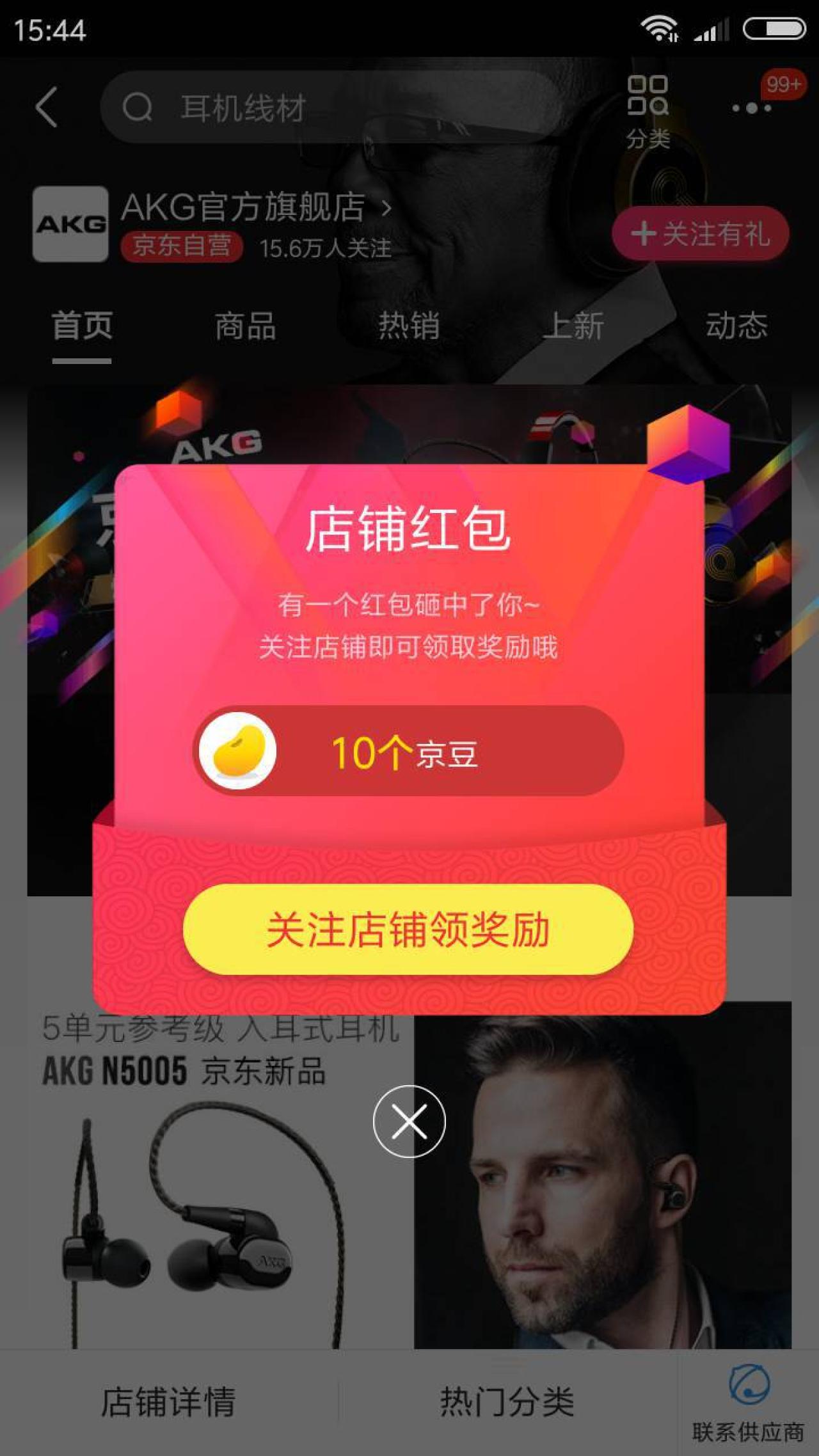Viewport: 819px width, 1456px height.
Task: Switch to the 上新 tab
Action: click(x=573, y=326)
